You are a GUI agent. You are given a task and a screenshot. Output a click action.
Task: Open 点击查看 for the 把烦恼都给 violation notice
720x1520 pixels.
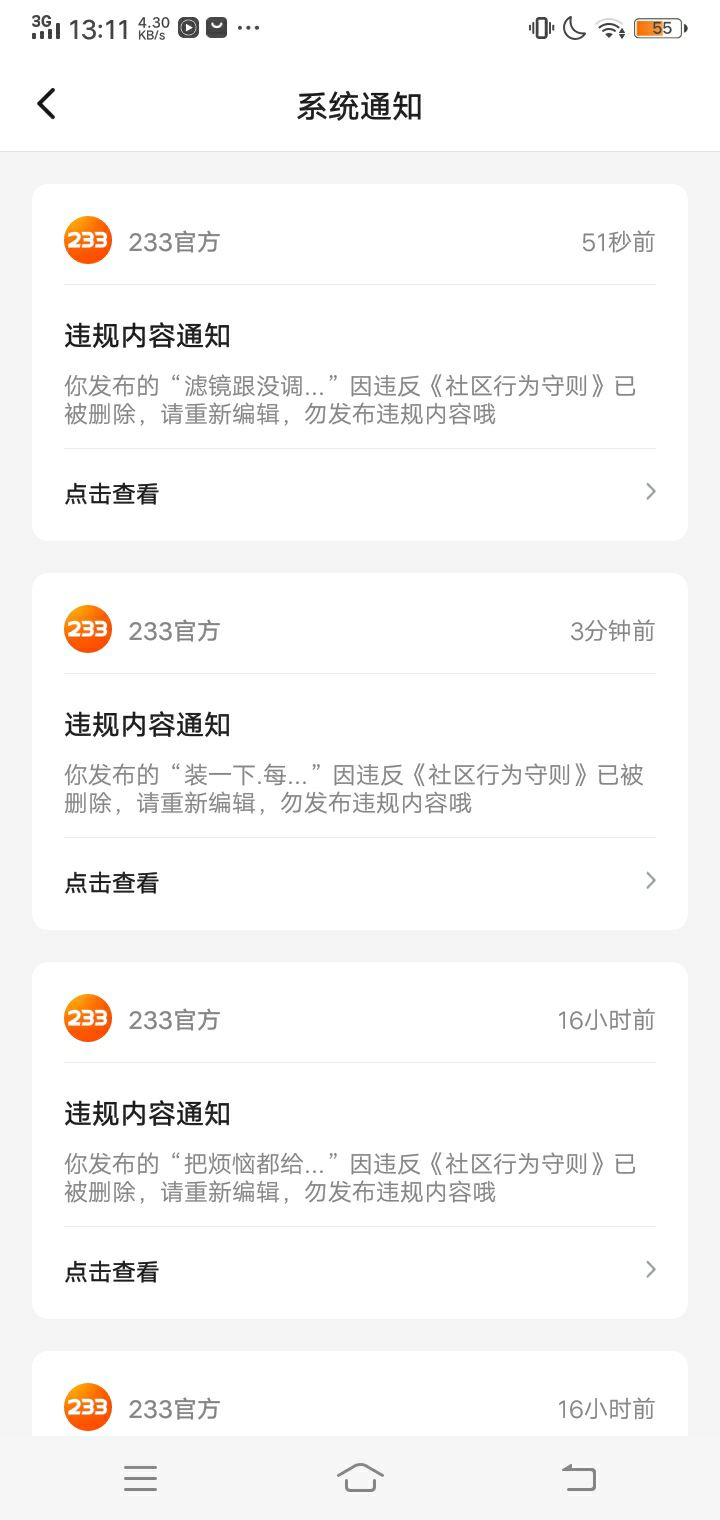[360, 1271]
